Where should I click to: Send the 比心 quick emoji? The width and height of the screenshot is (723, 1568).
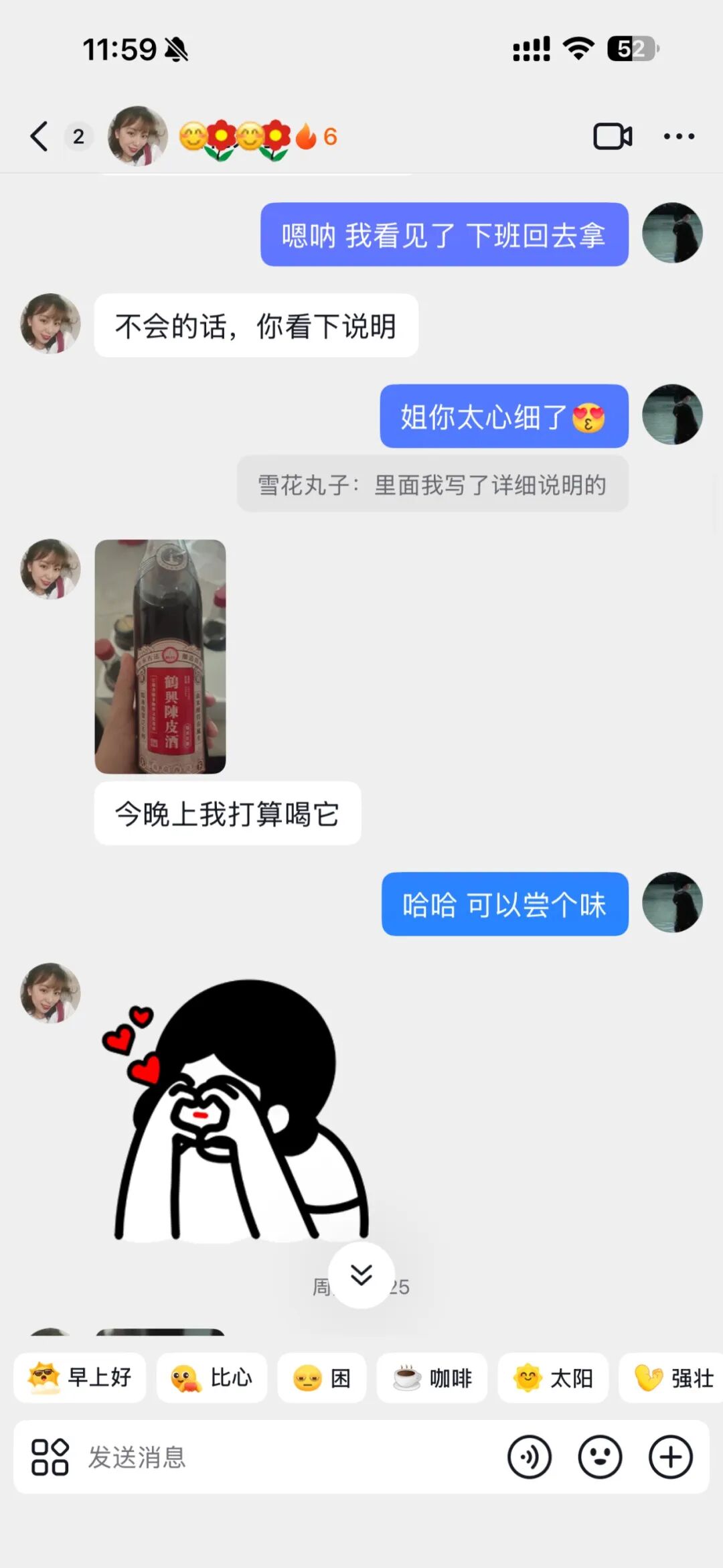tap(212, 1378)
